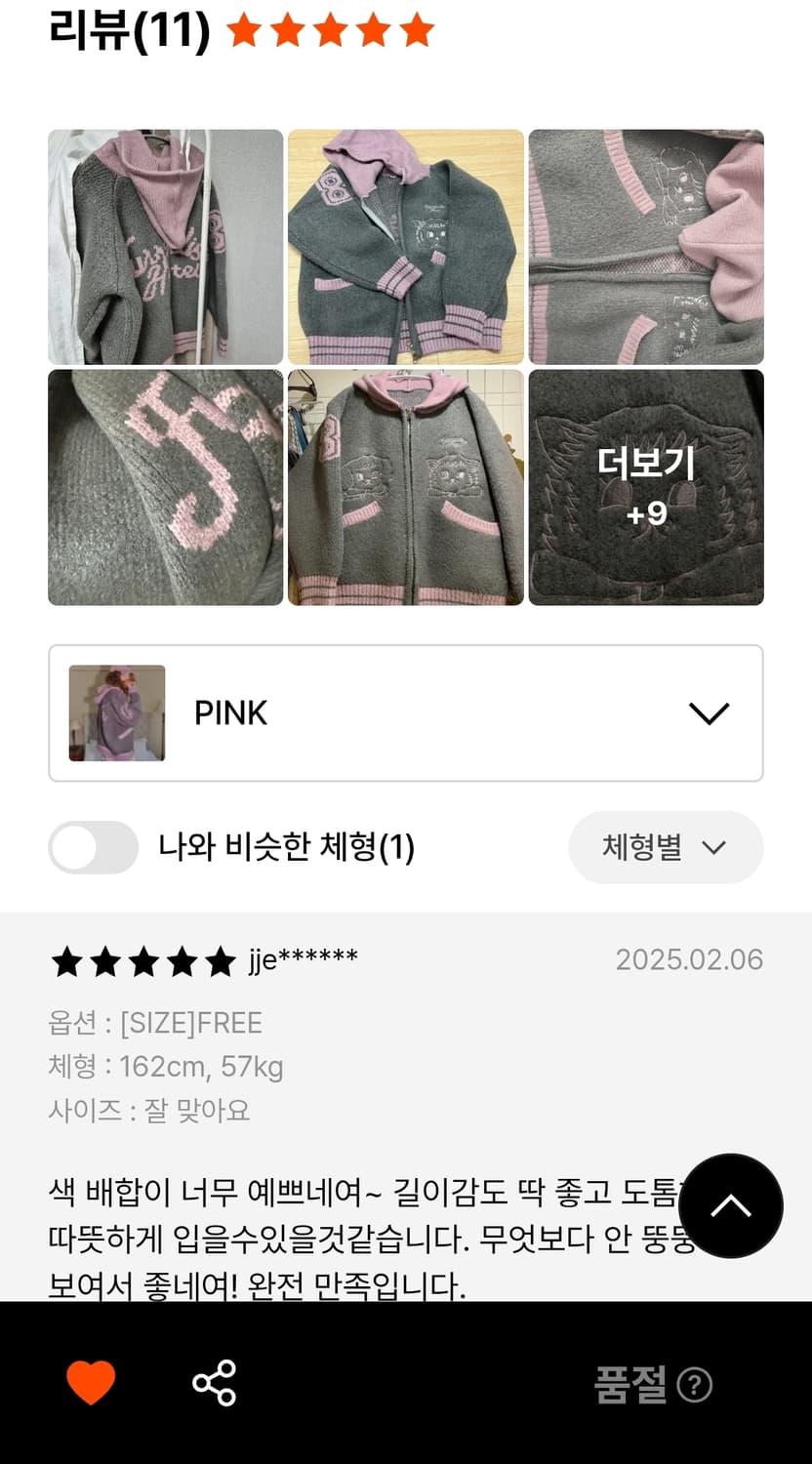Open the 체형별 sort dropdown
The height and width of the screenshot is (1464, 812).
pos(666,847)
